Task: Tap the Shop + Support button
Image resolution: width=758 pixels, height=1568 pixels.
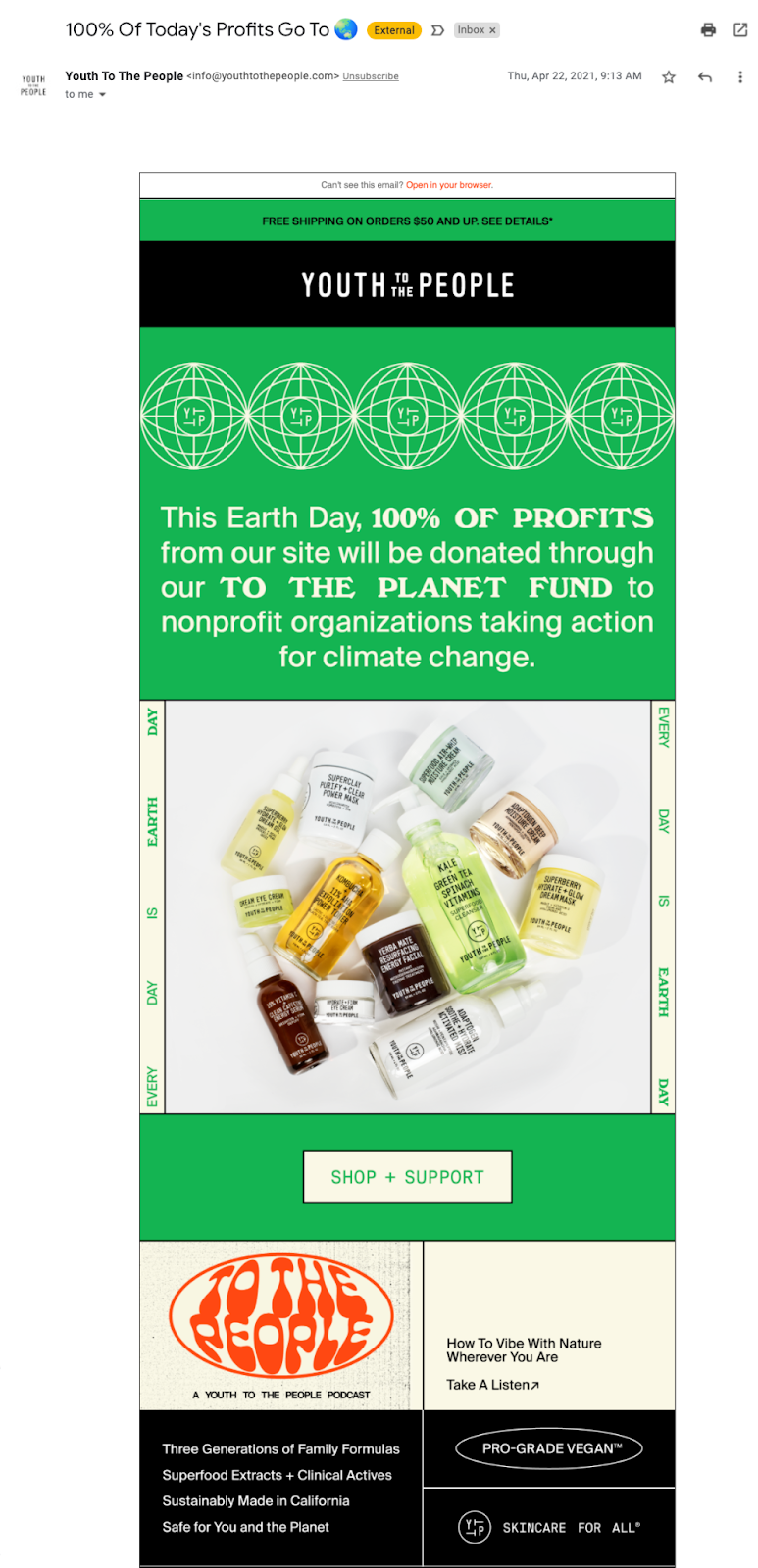Action: tap(407, 1177)
